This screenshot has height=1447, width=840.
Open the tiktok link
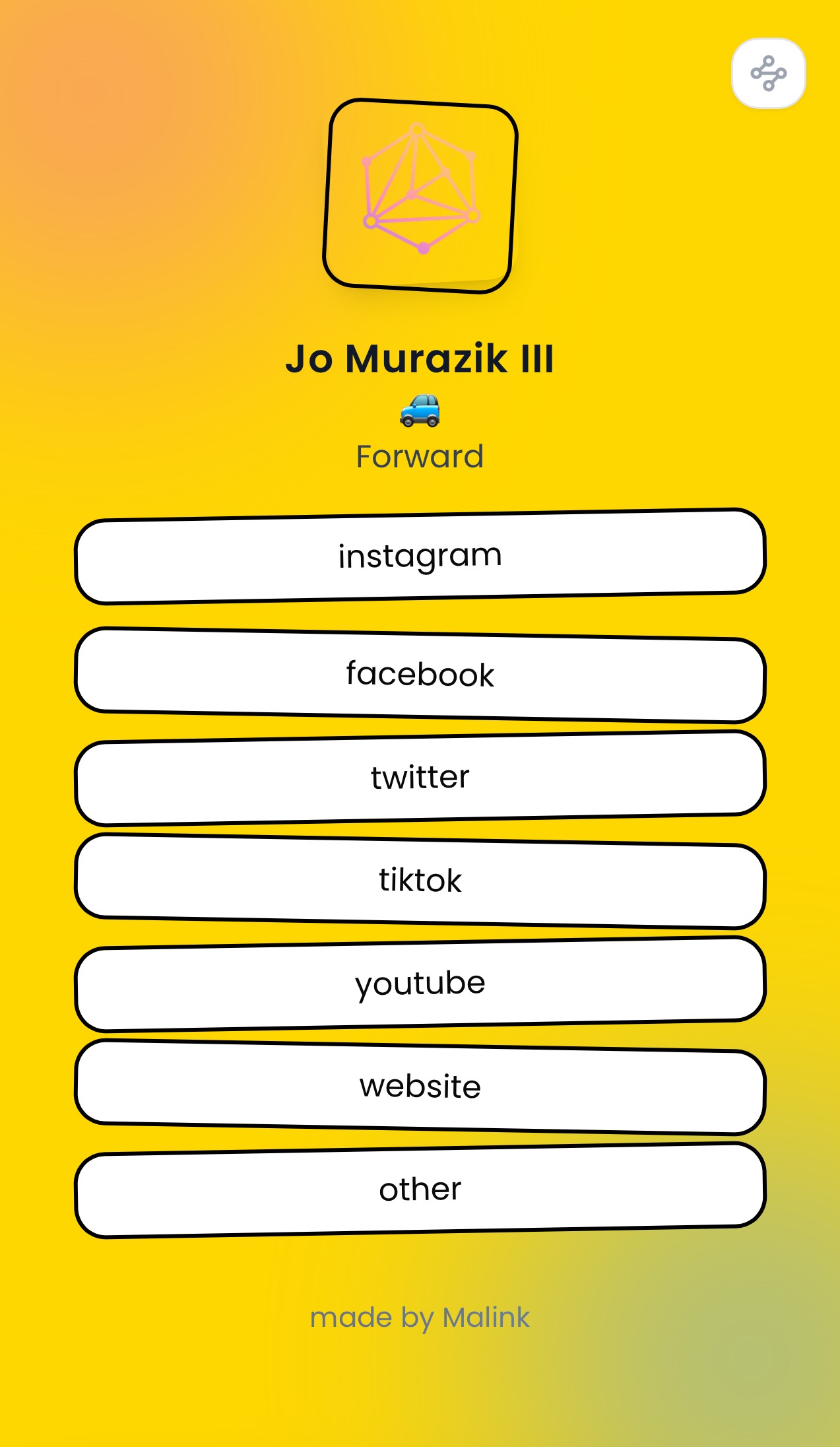420,881
